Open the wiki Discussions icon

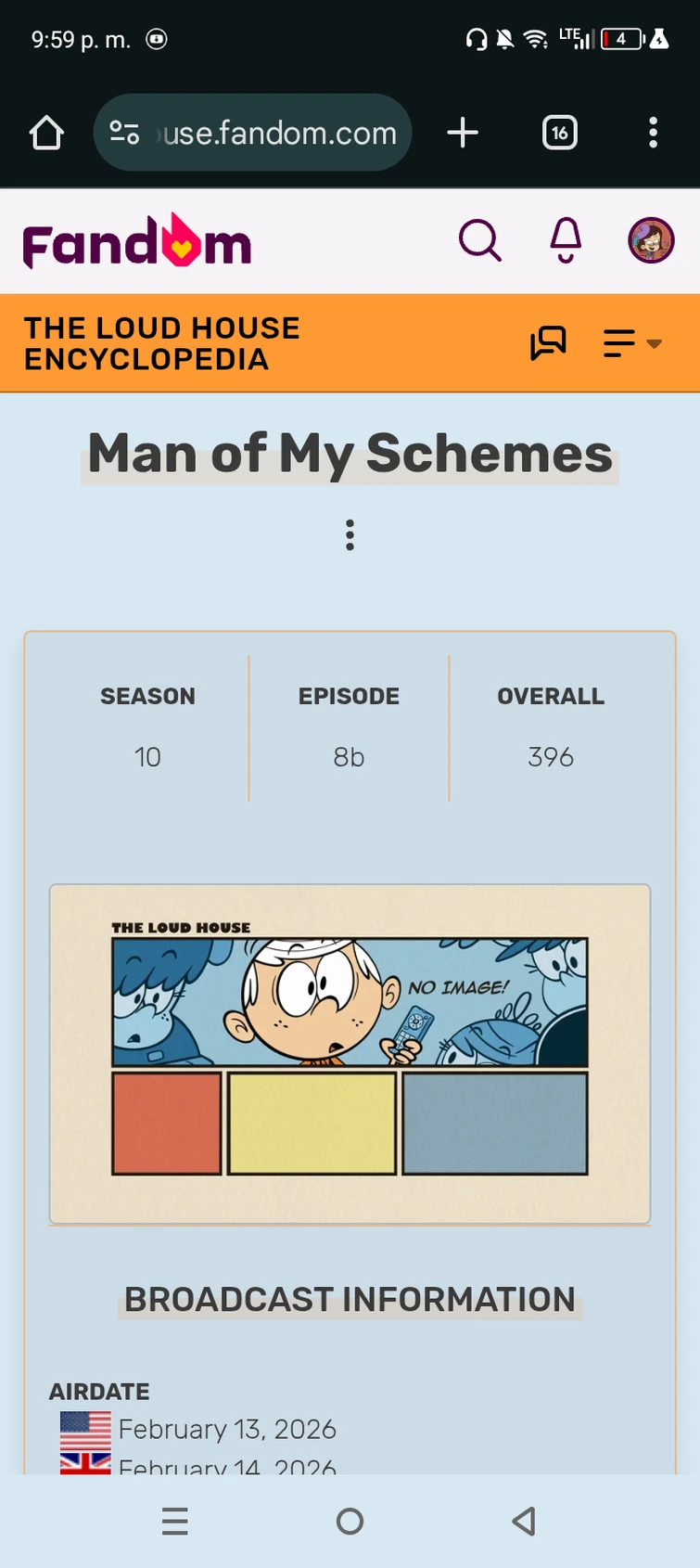[548, 342]
